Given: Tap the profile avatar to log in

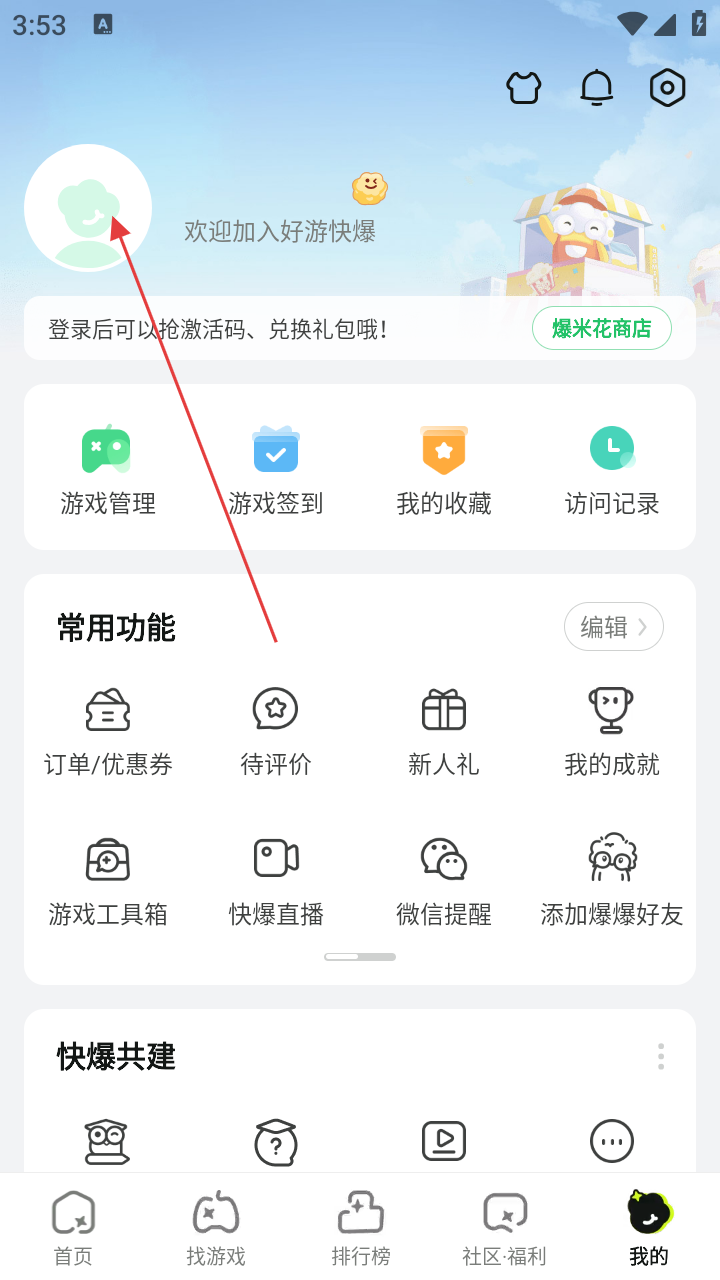Looking at the screenshot, I should 88,208.
